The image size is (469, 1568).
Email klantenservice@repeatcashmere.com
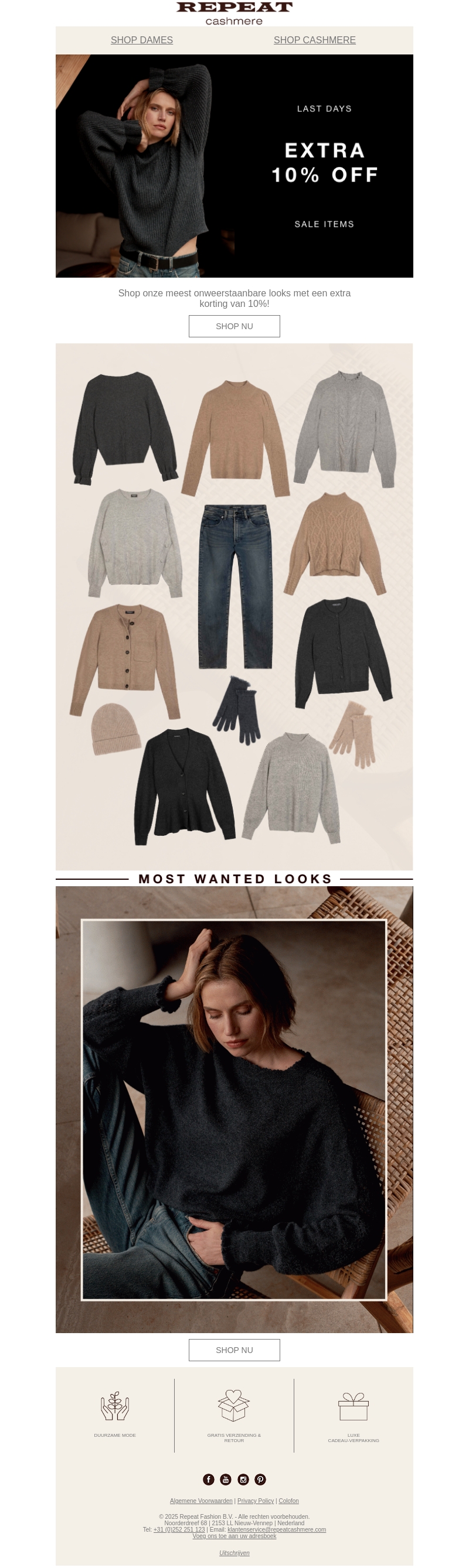(x=277, y=1530)
